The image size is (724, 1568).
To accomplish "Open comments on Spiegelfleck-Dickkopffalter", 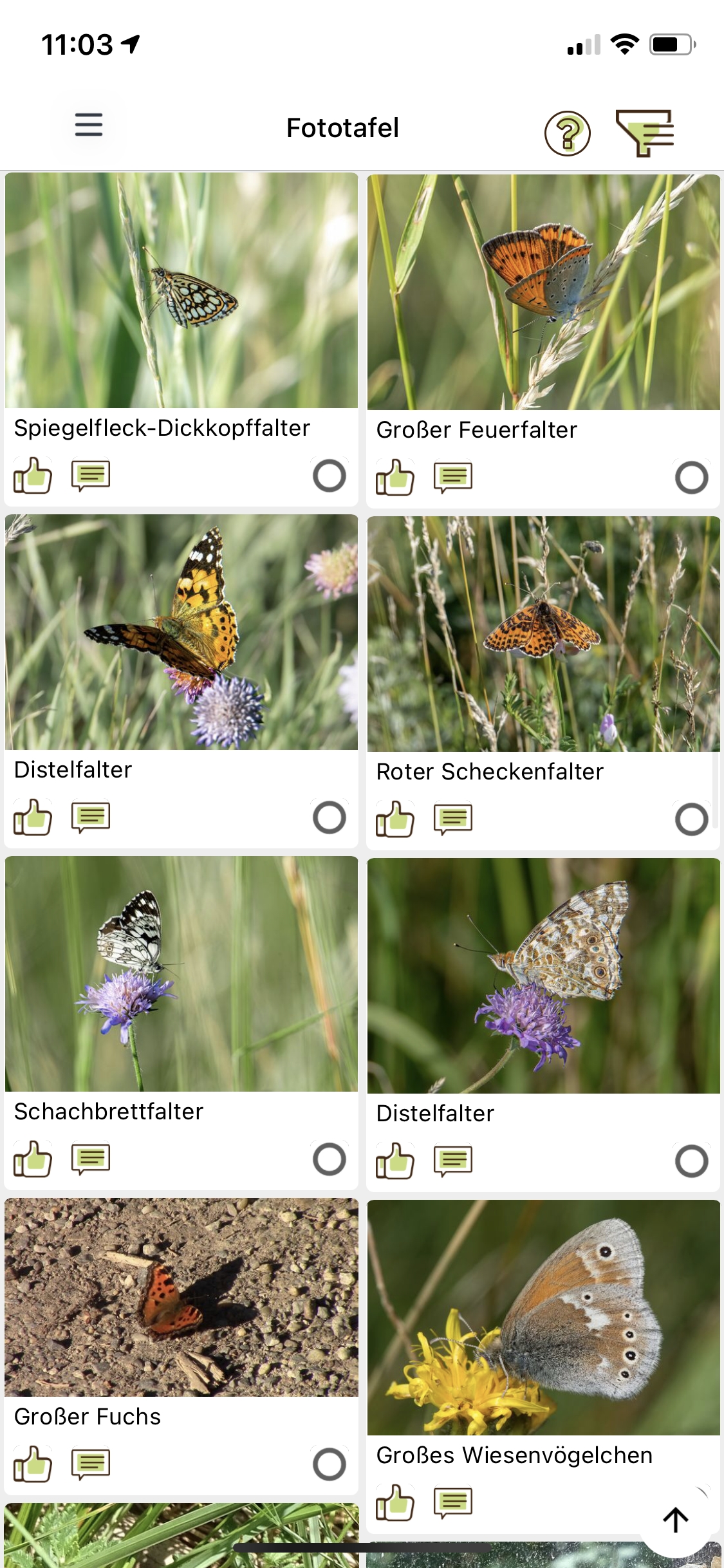I will (x=91, y=476).
